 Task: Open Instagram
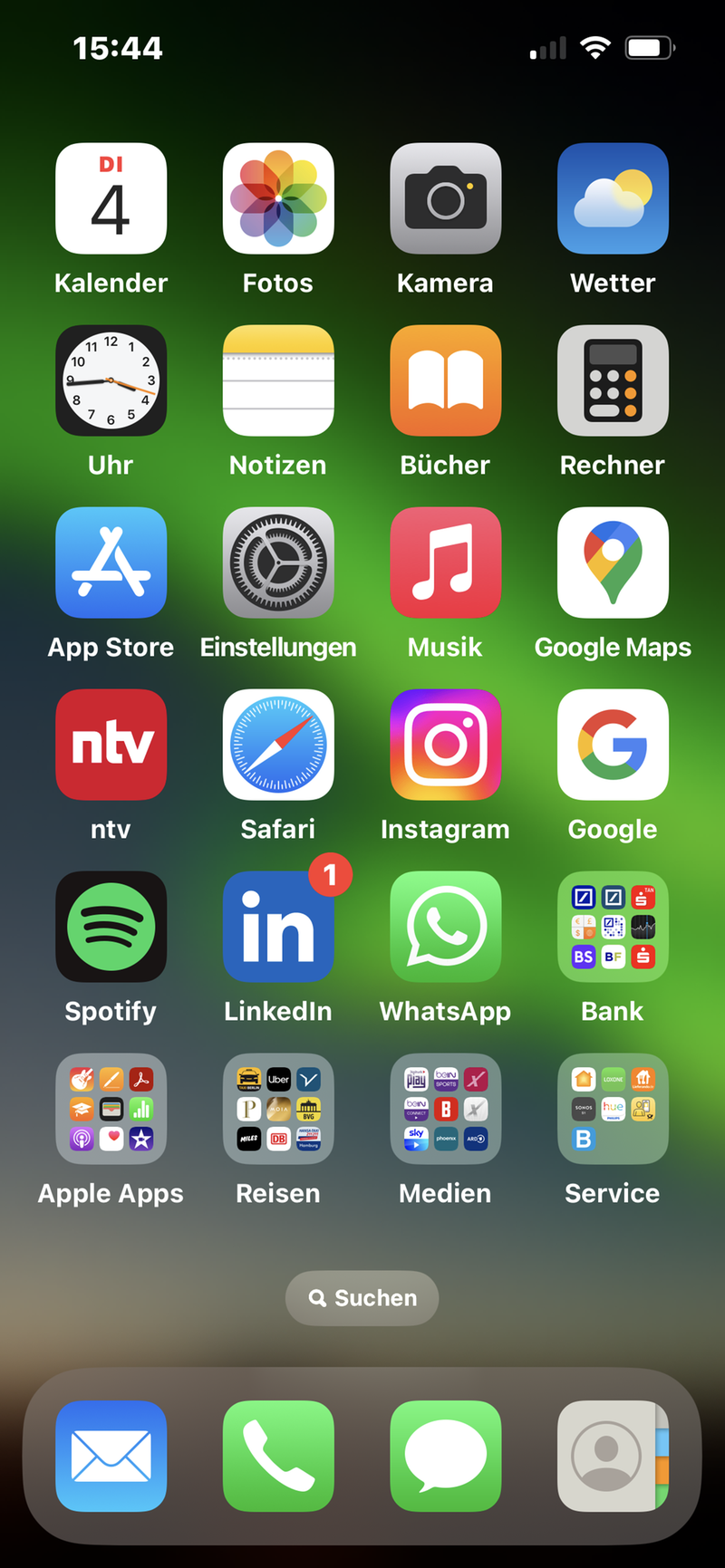point(445,745)
